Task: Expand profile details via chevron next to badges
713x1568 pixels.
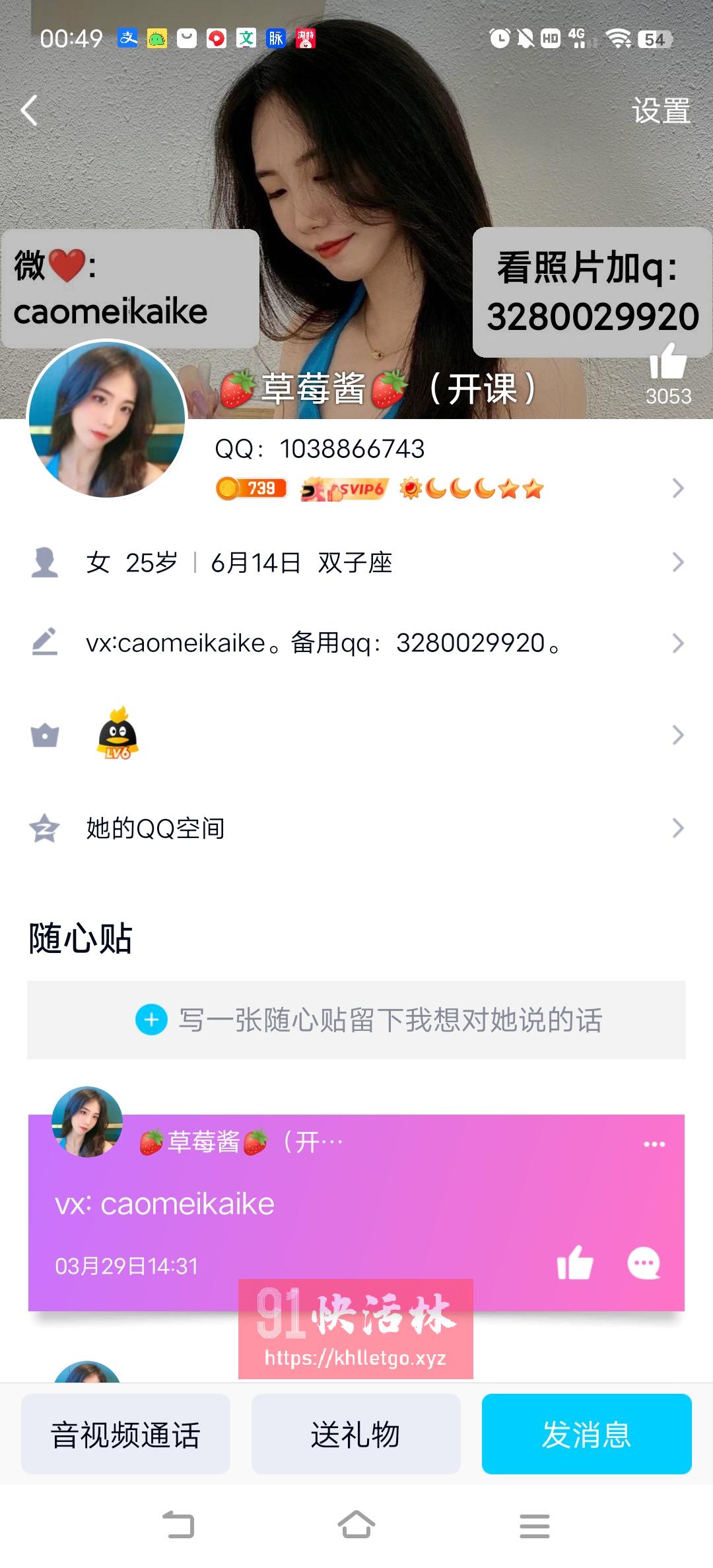Action: point(677,488)
